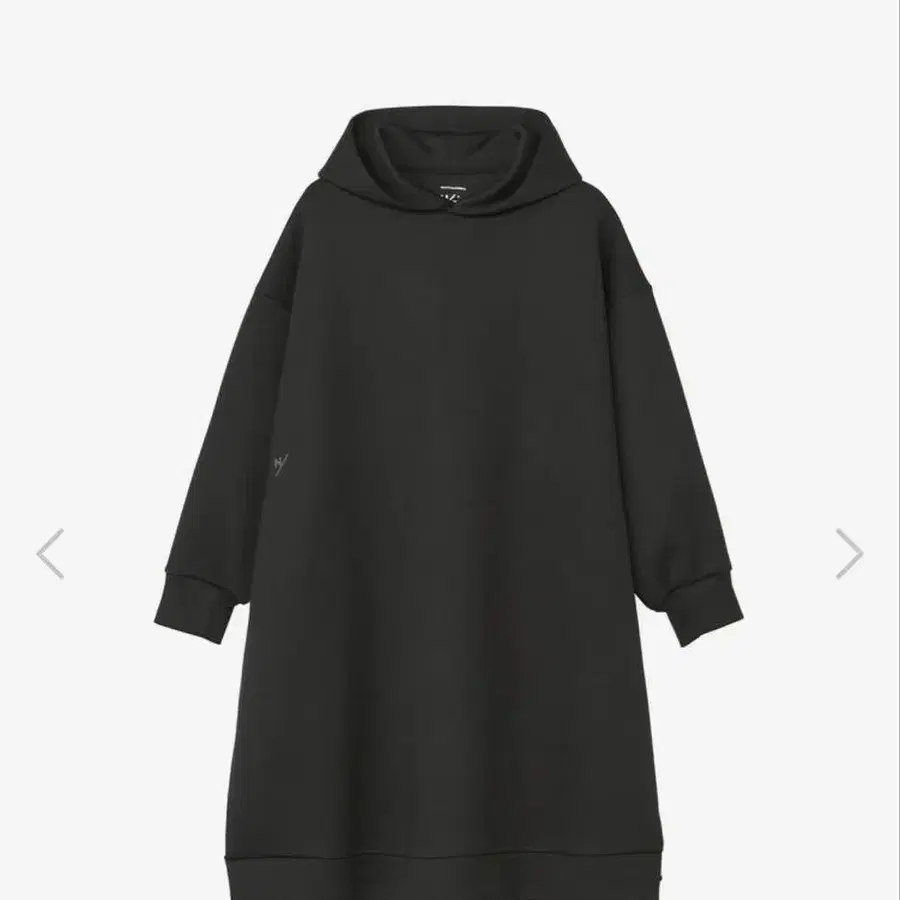Show the next product image
900x900 pixels.
[849, 554]
